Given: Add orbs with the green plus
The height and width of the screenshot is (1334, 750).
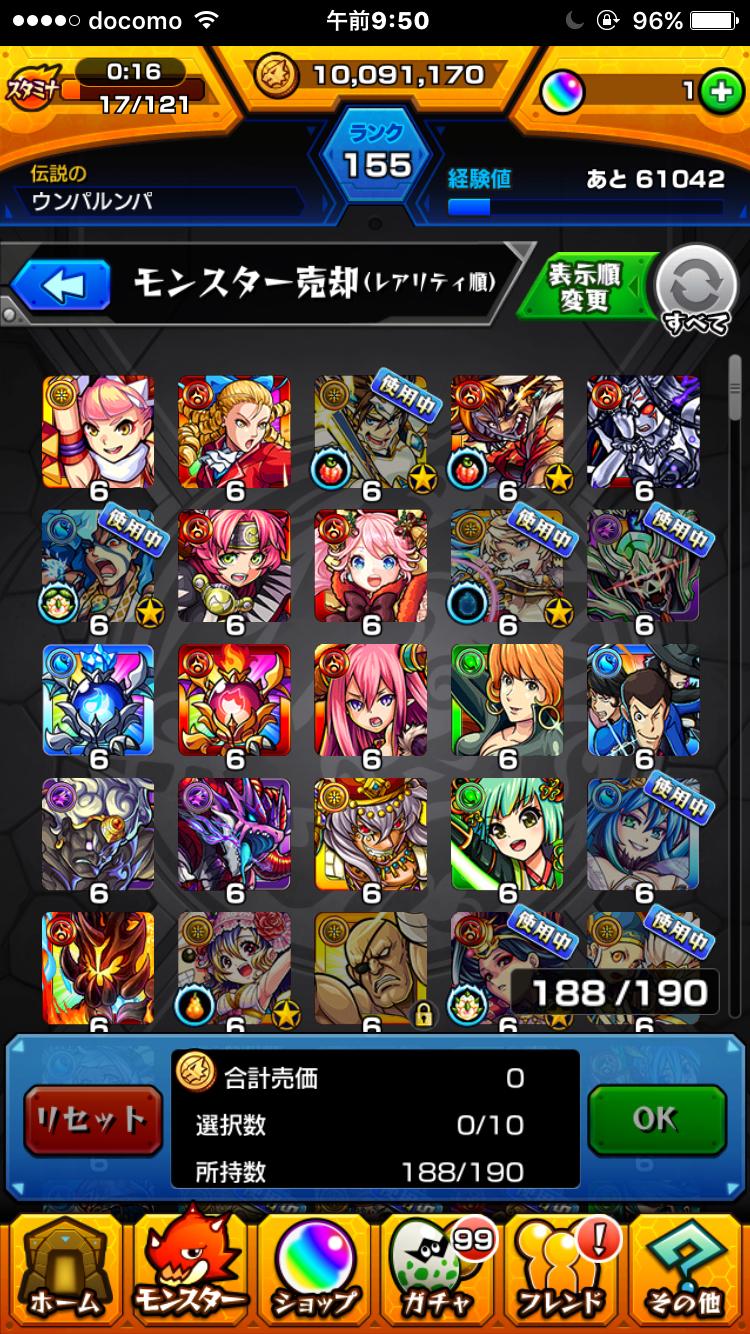Looking at the screenshot, I should pos(716,91).
